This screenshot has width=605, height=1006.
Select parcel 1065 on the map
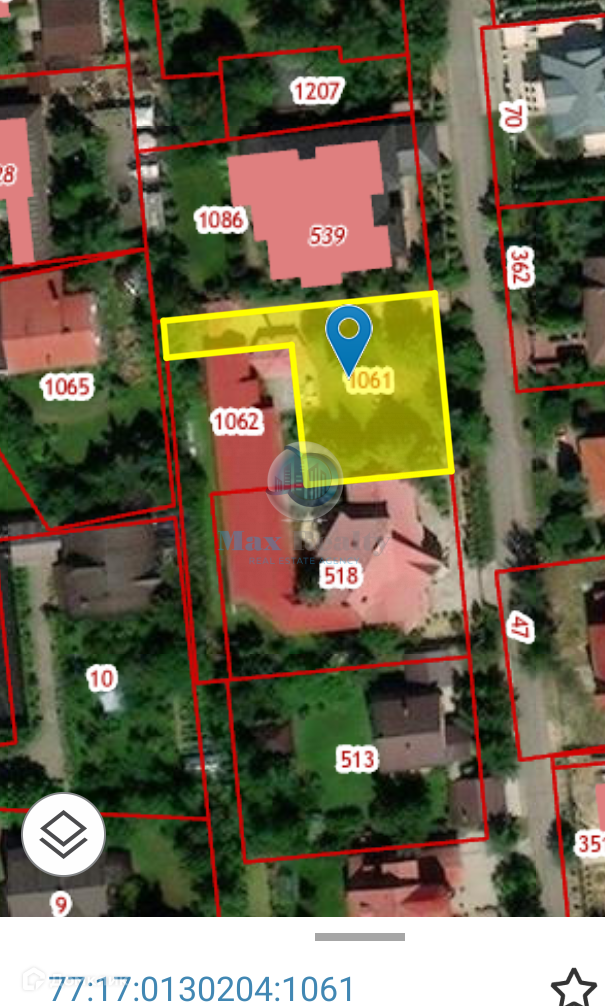[67, 386]
